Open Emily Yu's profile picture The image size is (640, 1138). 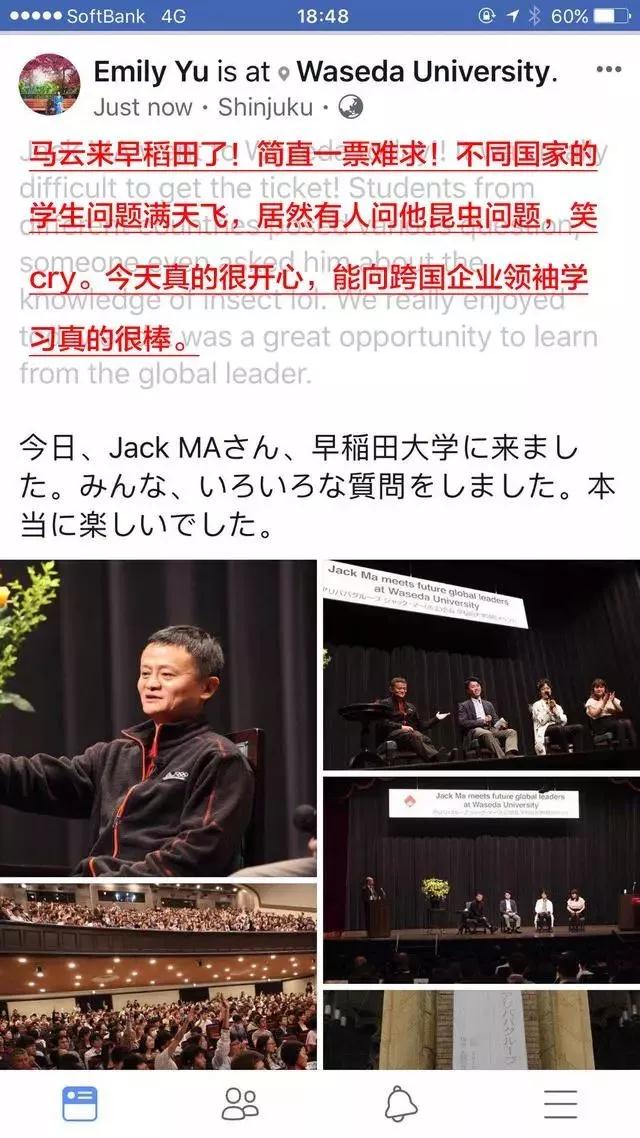click(x=49, y=85)
